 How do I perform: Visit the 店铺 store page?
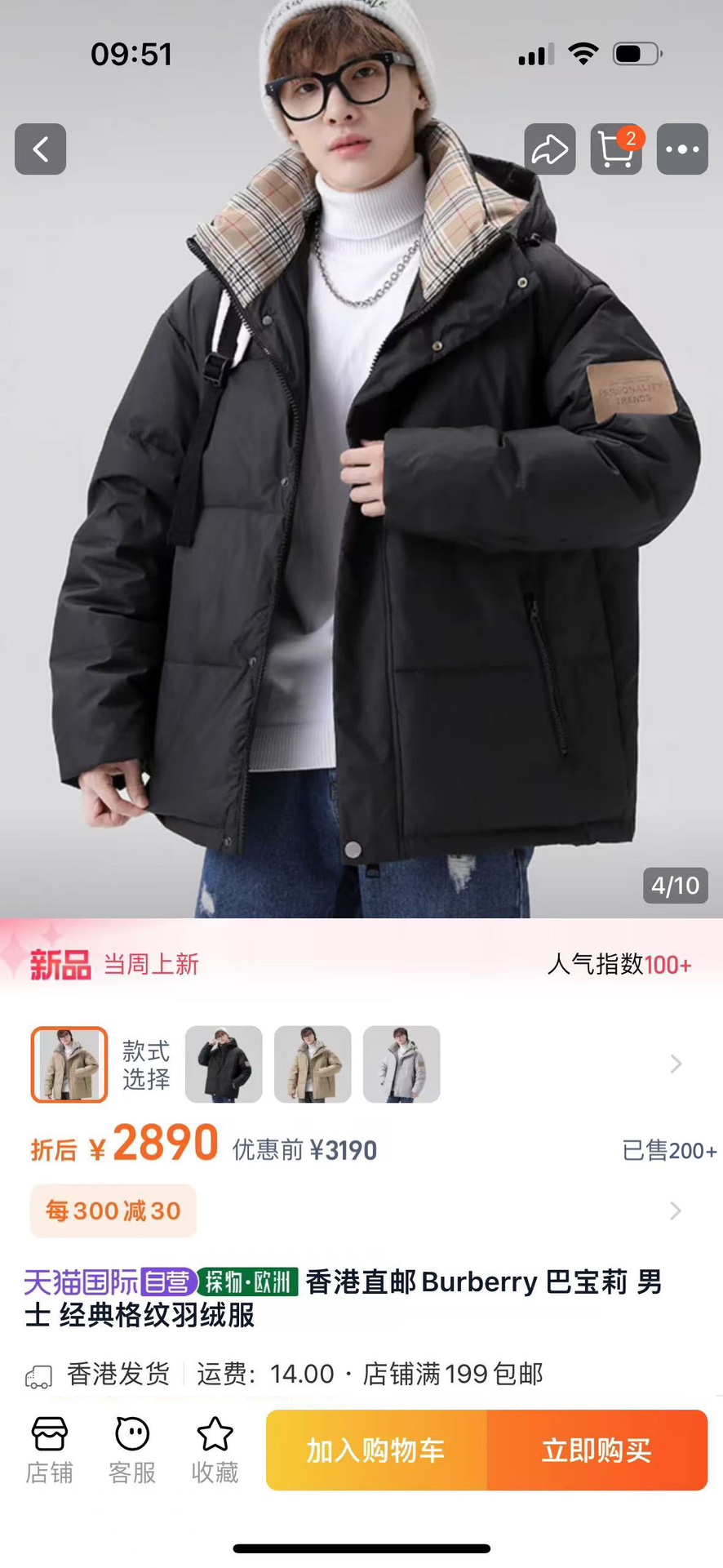pyautogui.click(x=49, y=1450)
